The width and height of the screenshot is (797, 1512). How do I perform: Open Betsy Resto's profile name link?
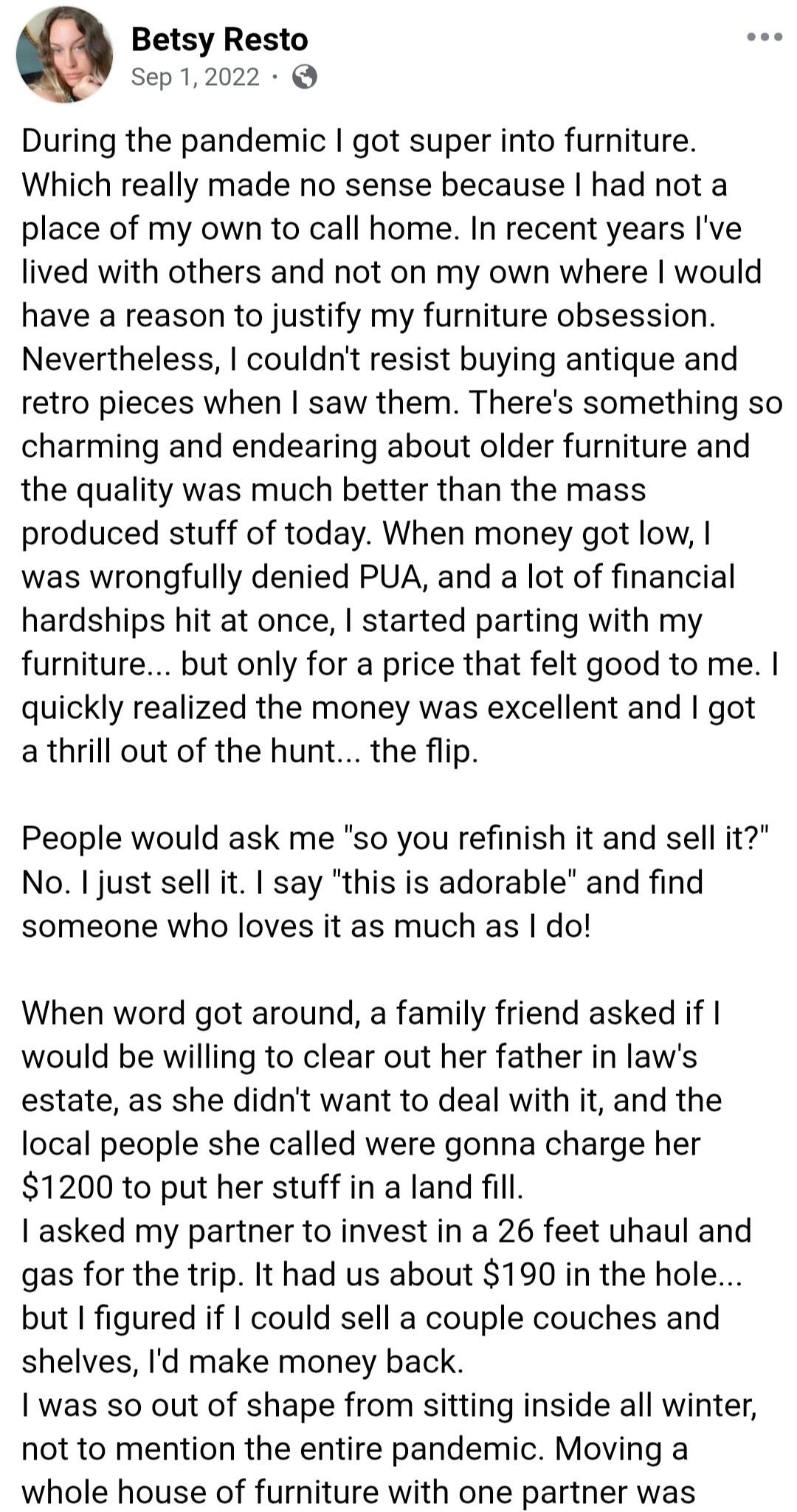pyautogui.click(x=219, y=40)
